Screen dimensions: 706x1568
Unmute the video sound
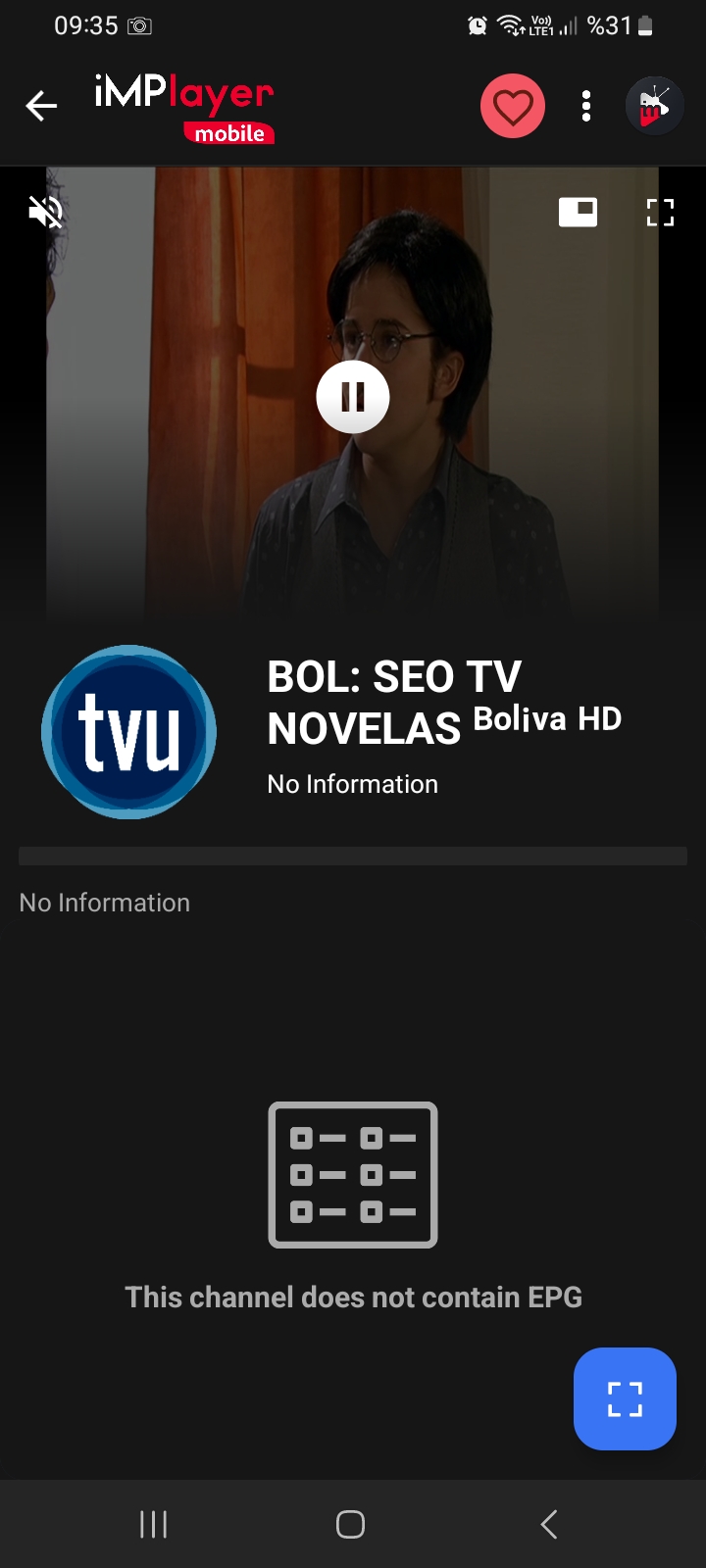pyautogui.click(x=45, y=212)
